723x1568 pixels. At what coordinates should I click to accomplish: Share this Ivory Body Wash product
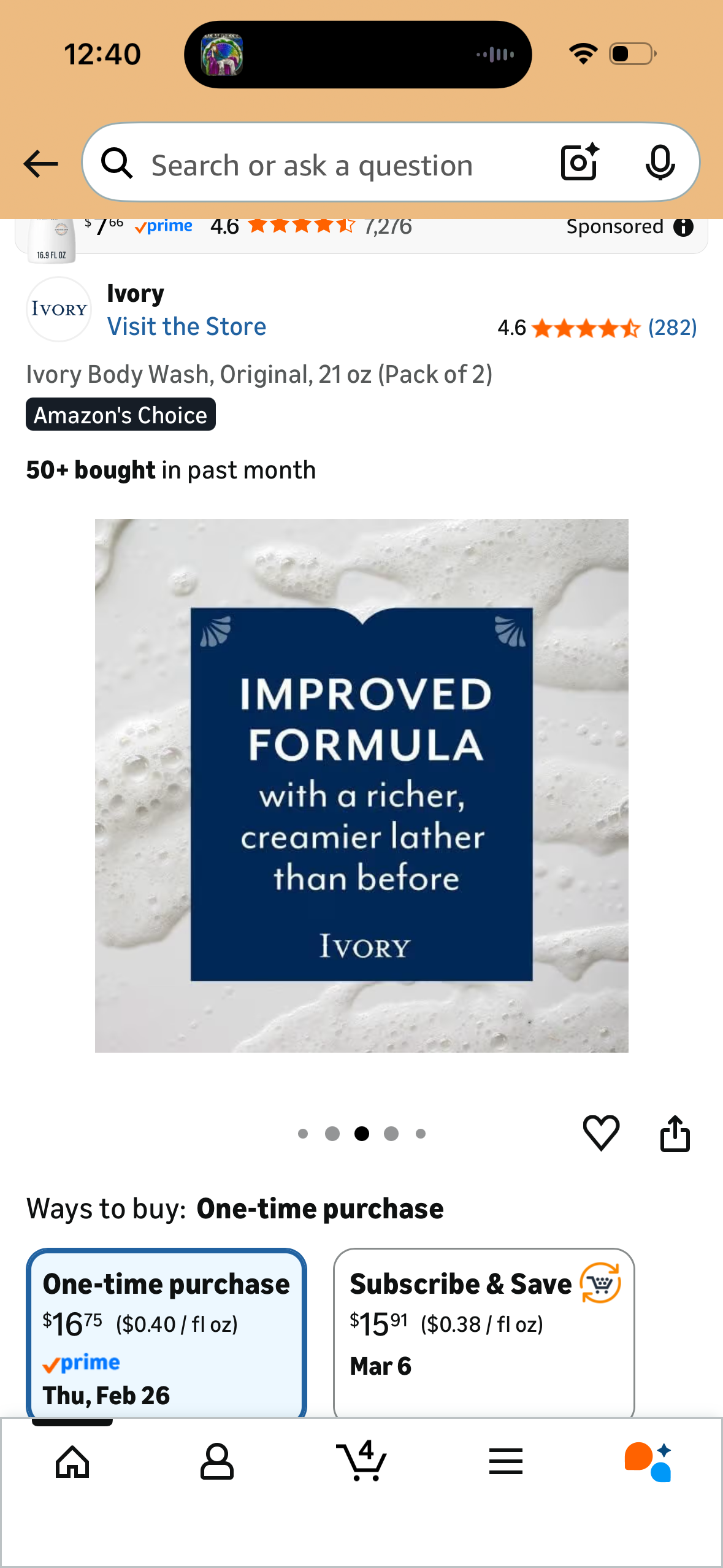pyautogui.click(x=675, y=1133)
